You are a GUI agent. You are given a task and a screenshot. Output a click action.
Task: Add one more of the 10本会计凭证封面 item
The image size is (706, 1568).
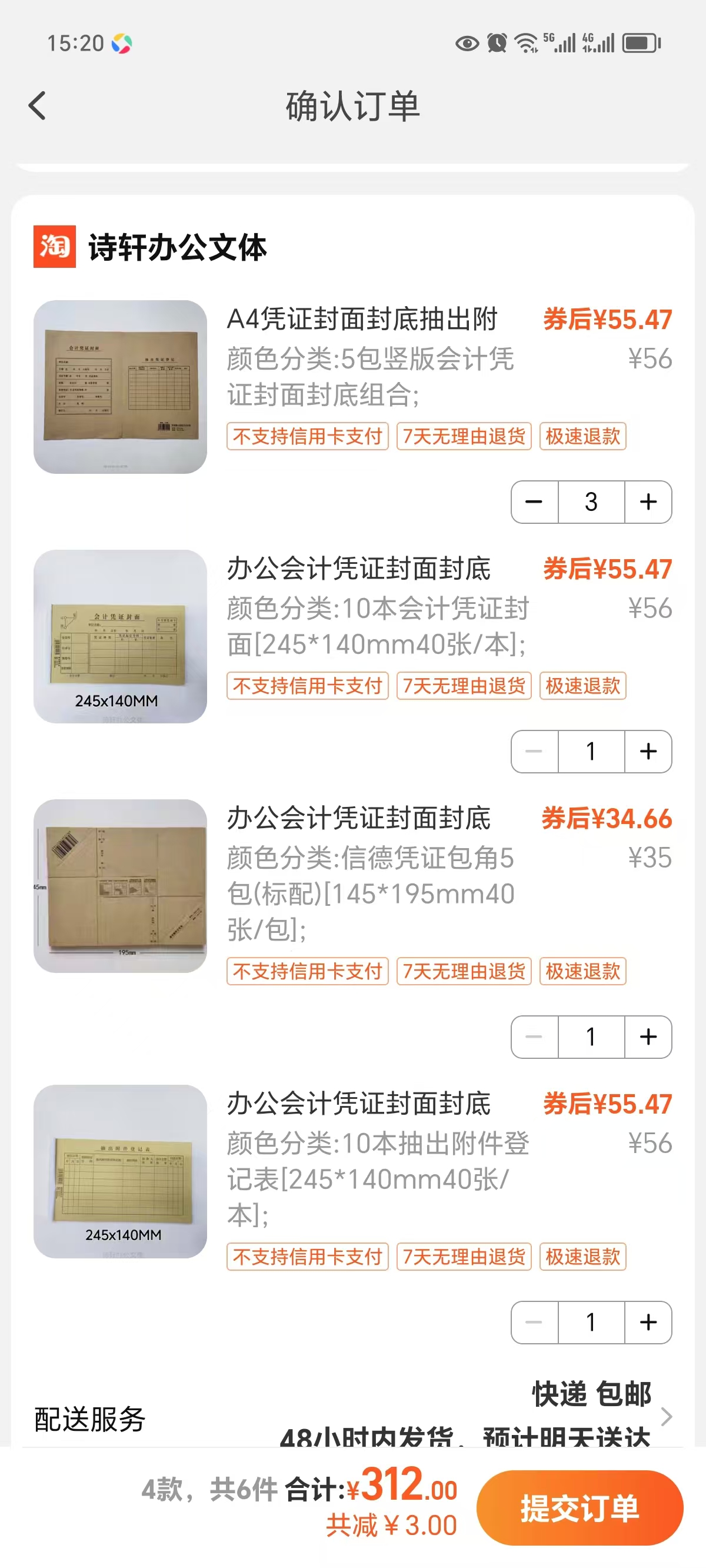[648, 752]
